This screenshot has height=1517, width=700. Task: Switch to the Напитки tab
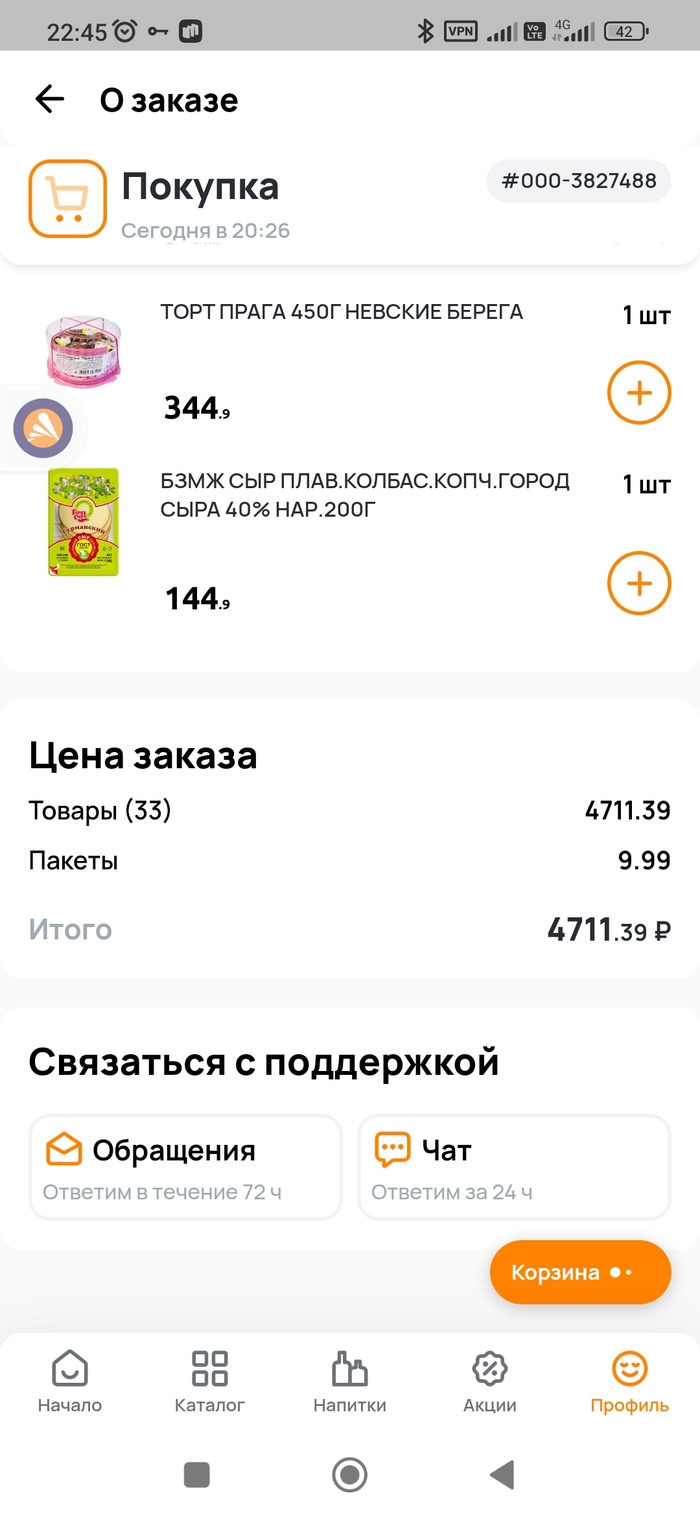coord(350,1382)
